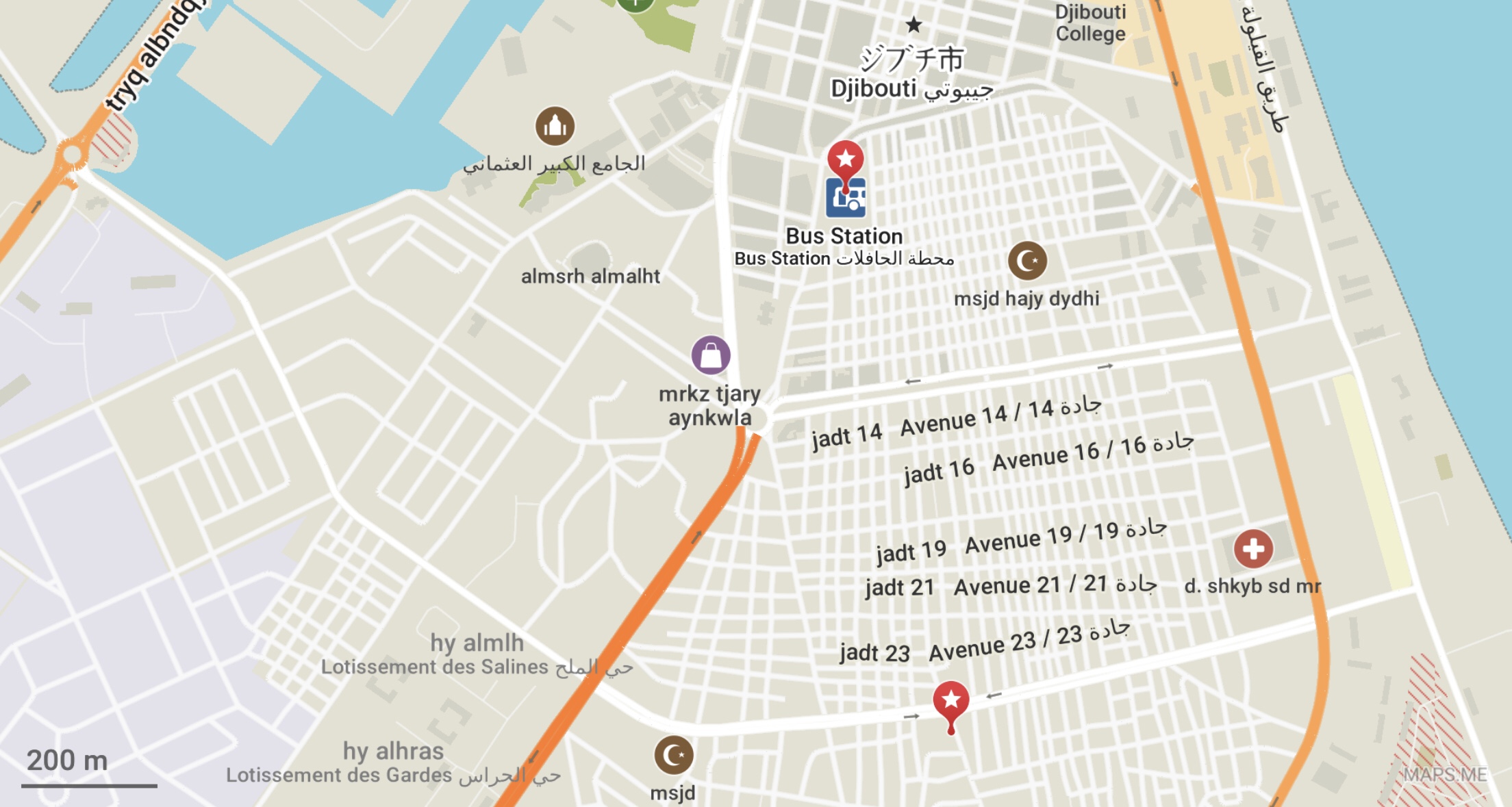Select the d. shkyb sd mr hospital marker

[x=1253, y=548]
